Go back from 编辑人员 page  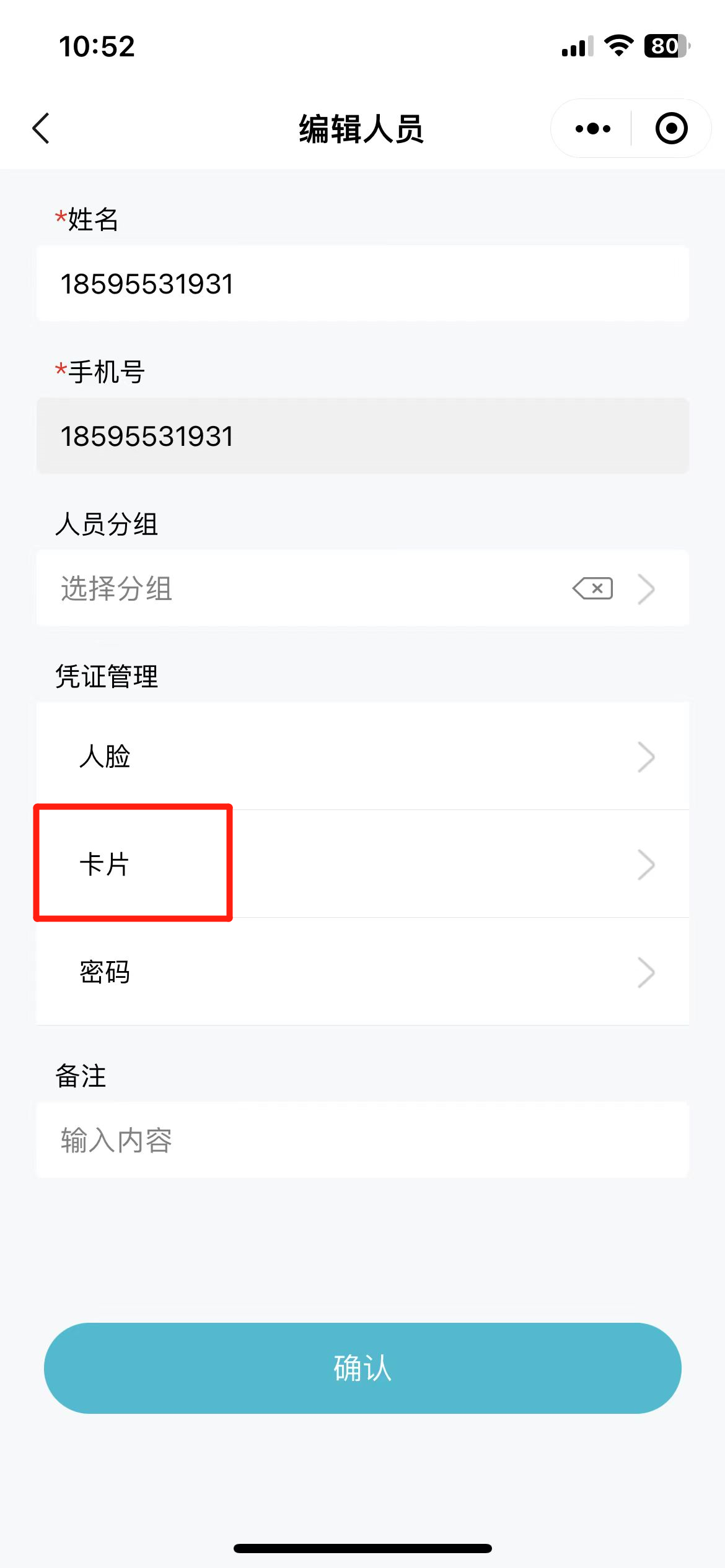point(42,129)
